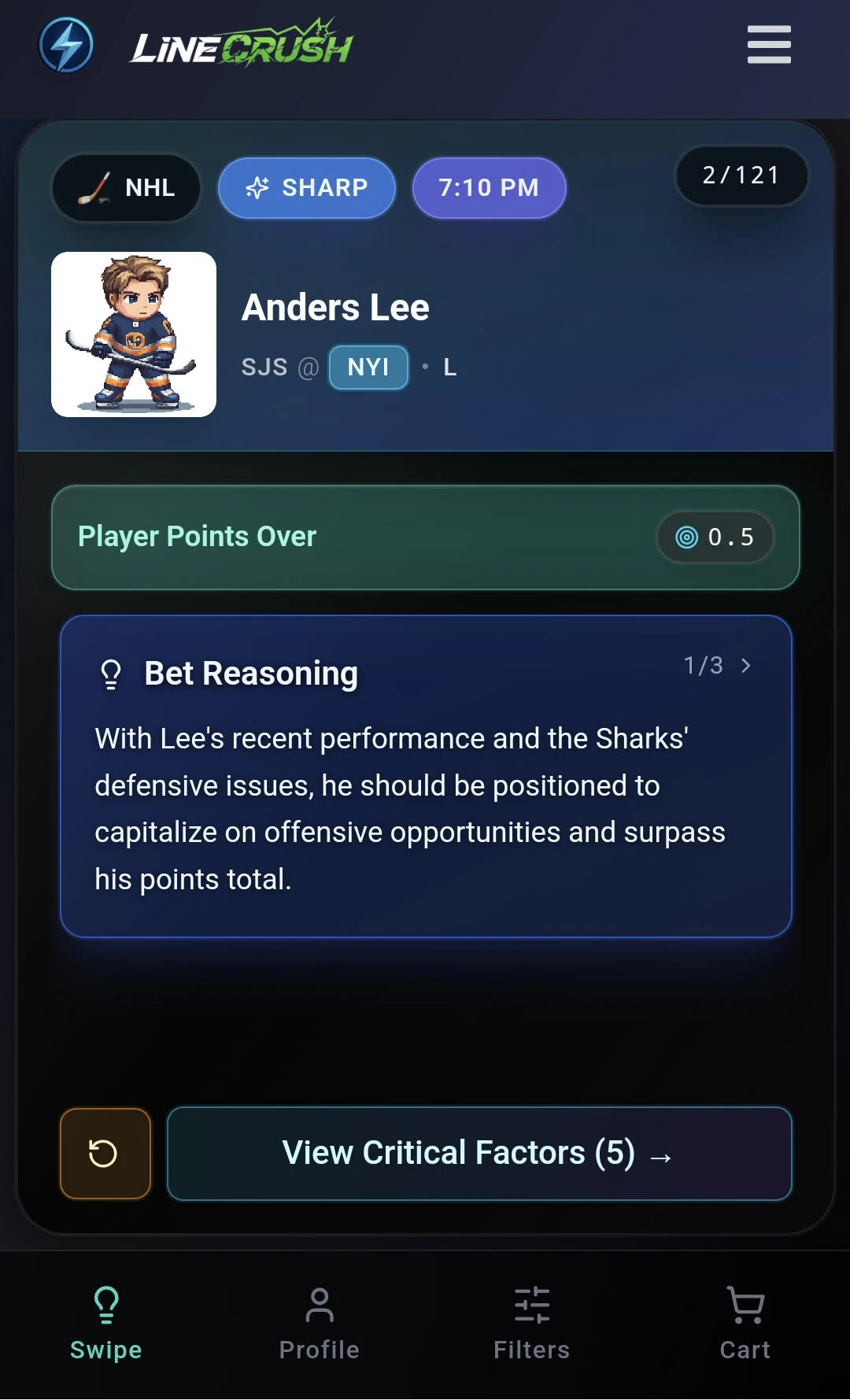Go to next Bet Reasoning page
Image resolution: width=850 pixels, height=1400 pixels.
[745, 666]
